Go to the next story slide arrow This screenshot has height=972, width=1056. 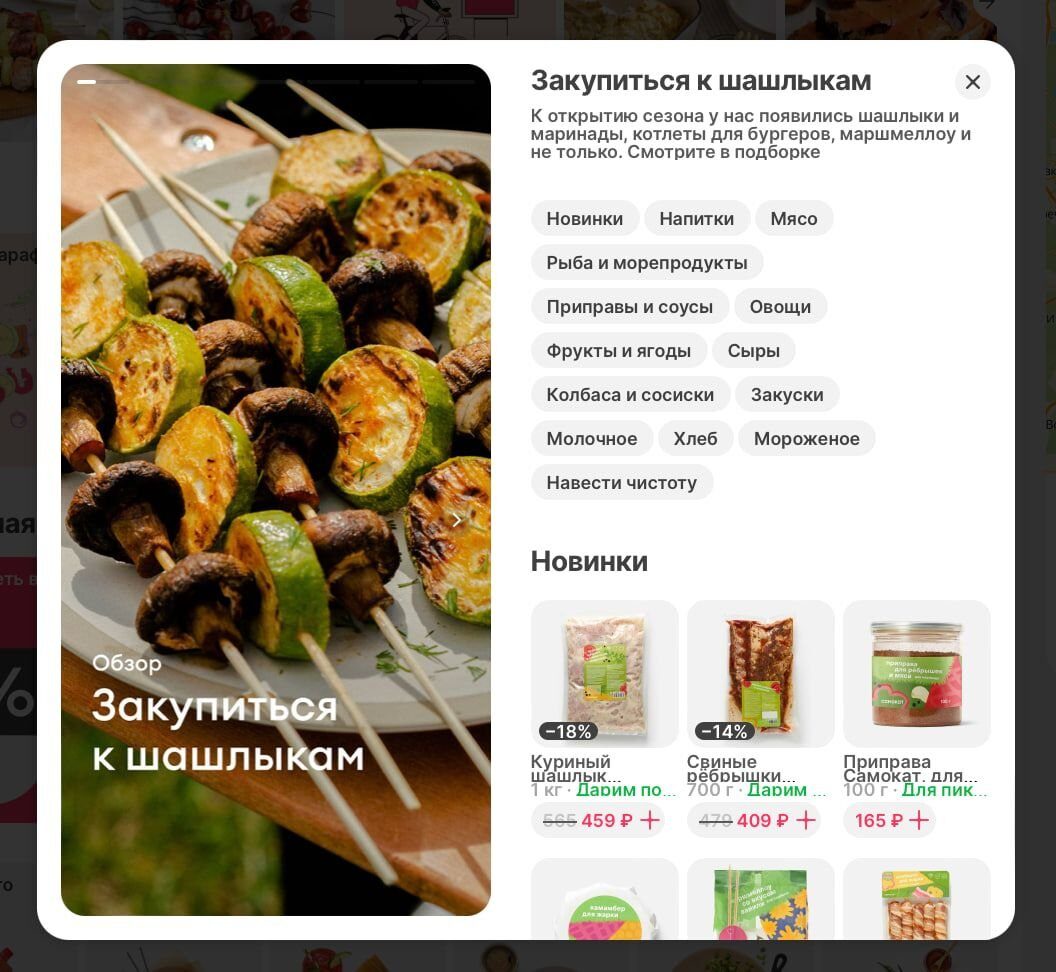(457, 520)
